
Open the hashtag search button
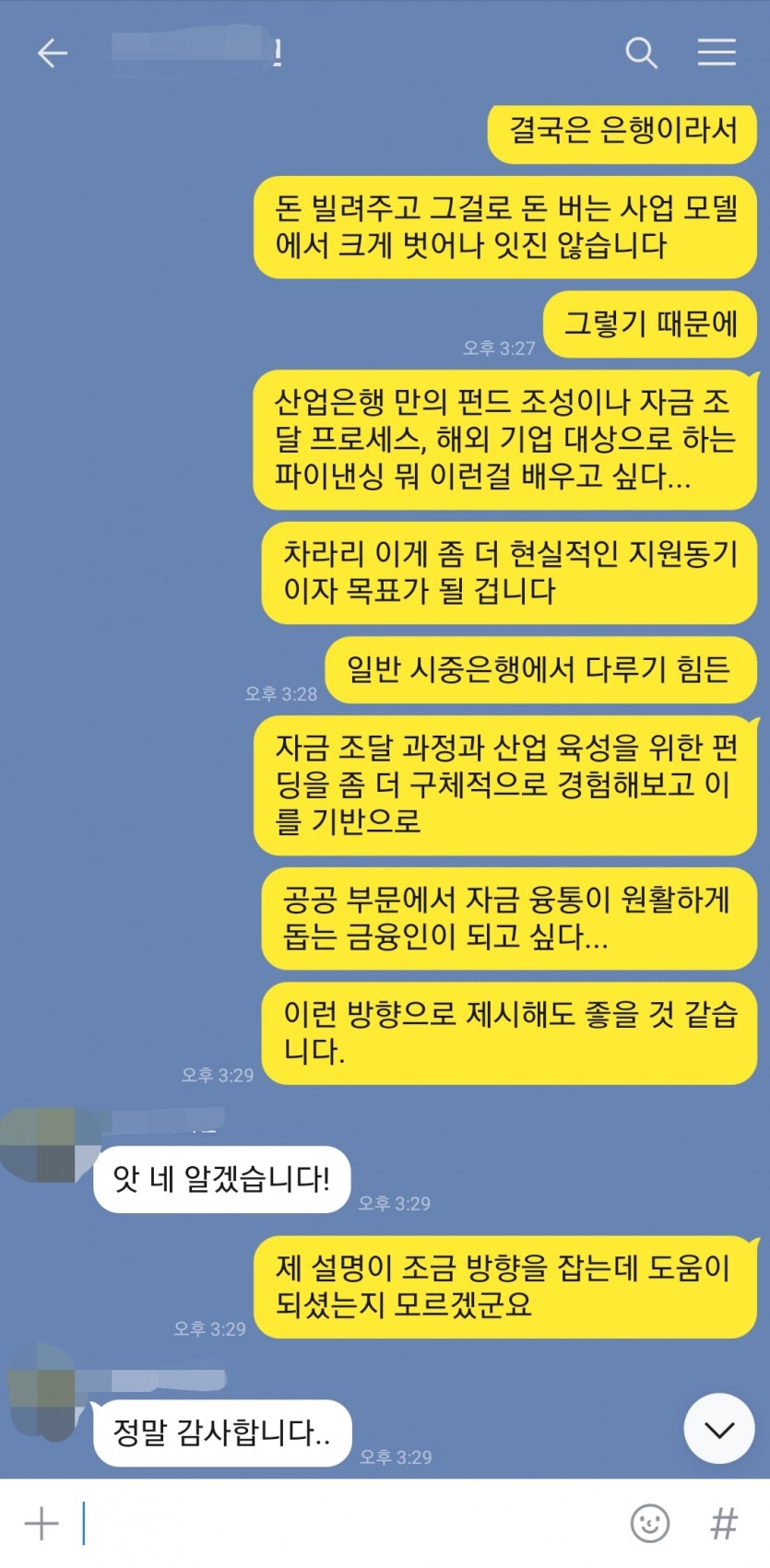(x=724, y=1524)
